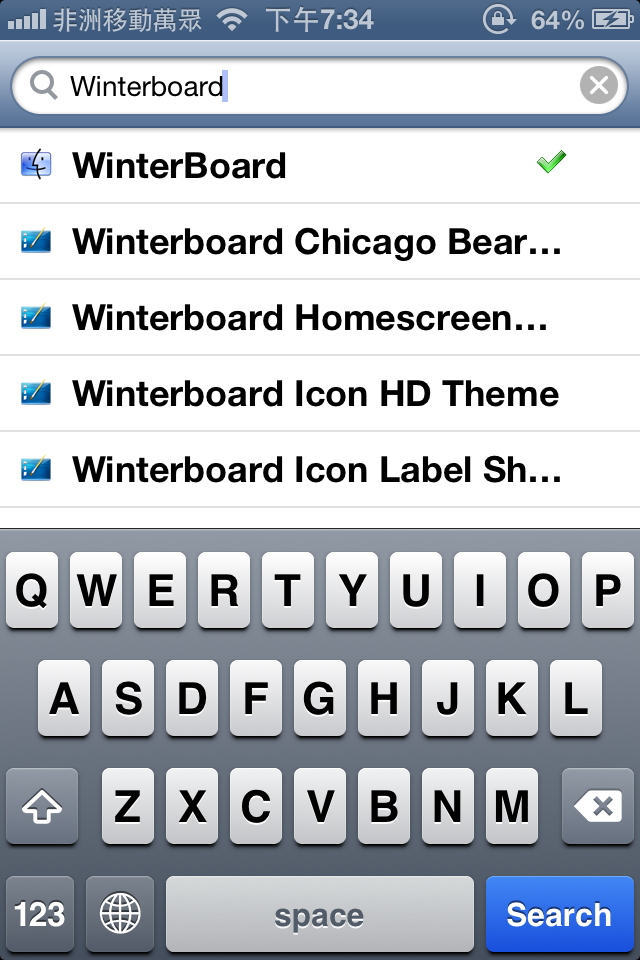Tap the globe key to change language
Screen dimensions: 640x960
tap(120, 914)
